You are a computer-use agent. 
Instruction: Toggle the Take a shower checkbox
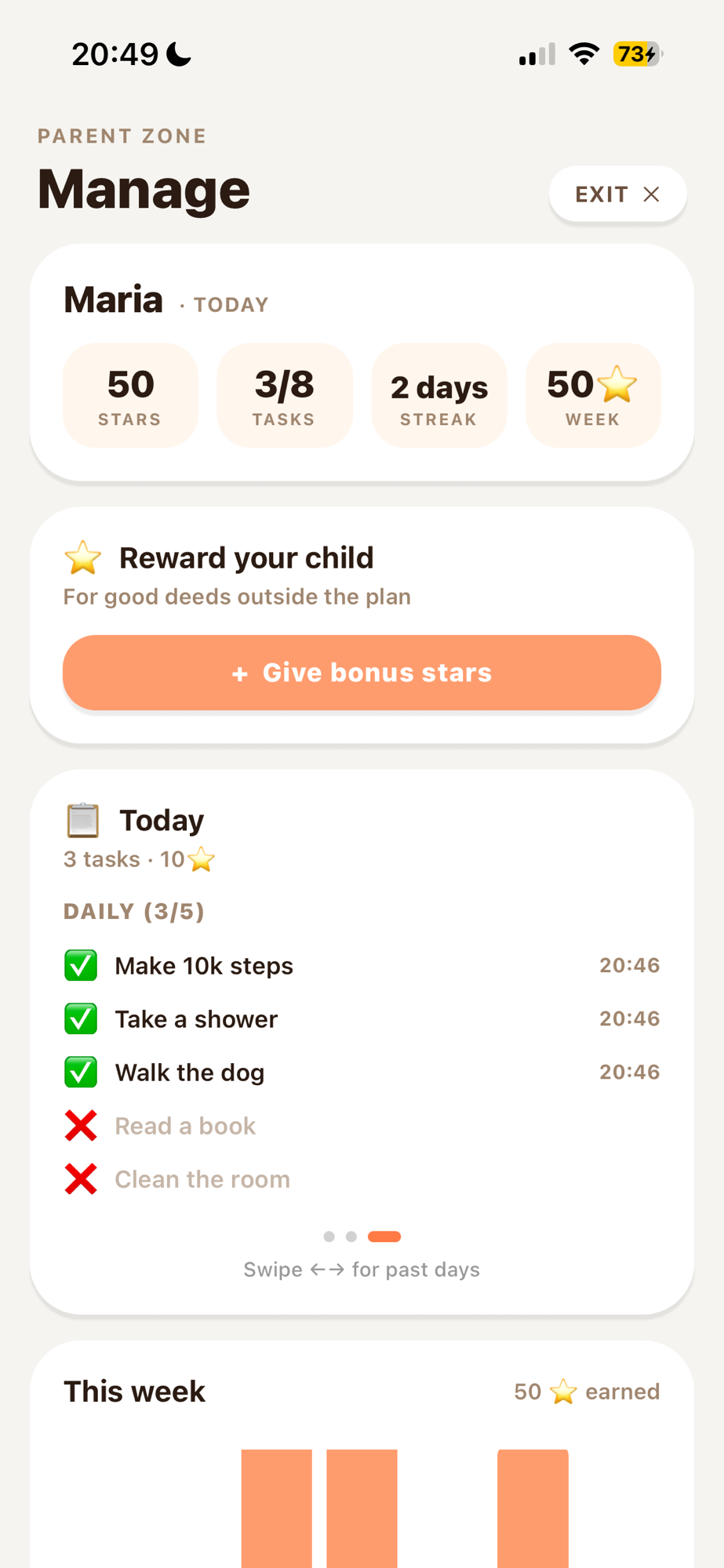pos(81,1019)
